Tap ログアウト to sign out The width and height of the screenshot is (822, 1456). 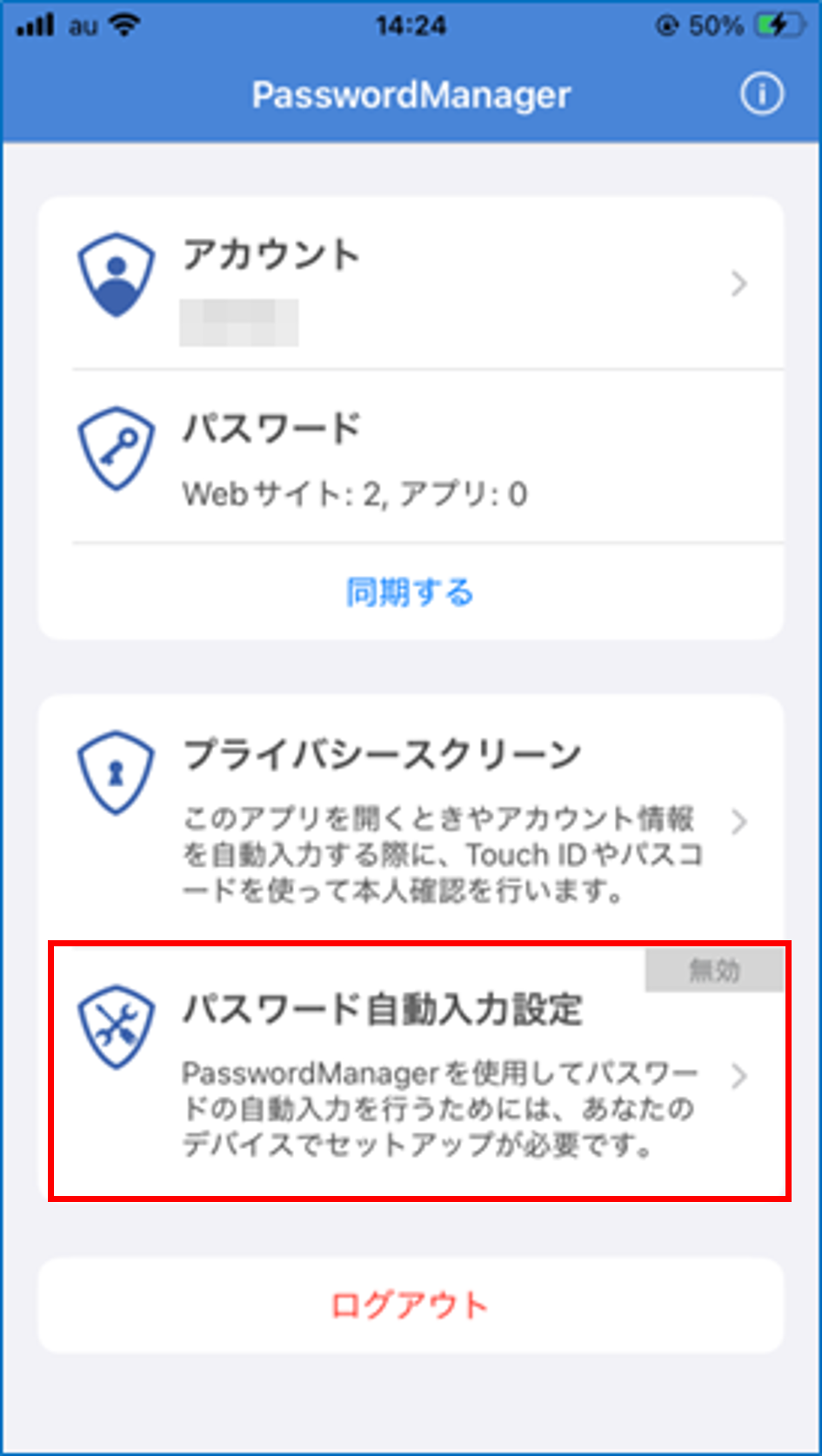click(x=411, y=1305)
